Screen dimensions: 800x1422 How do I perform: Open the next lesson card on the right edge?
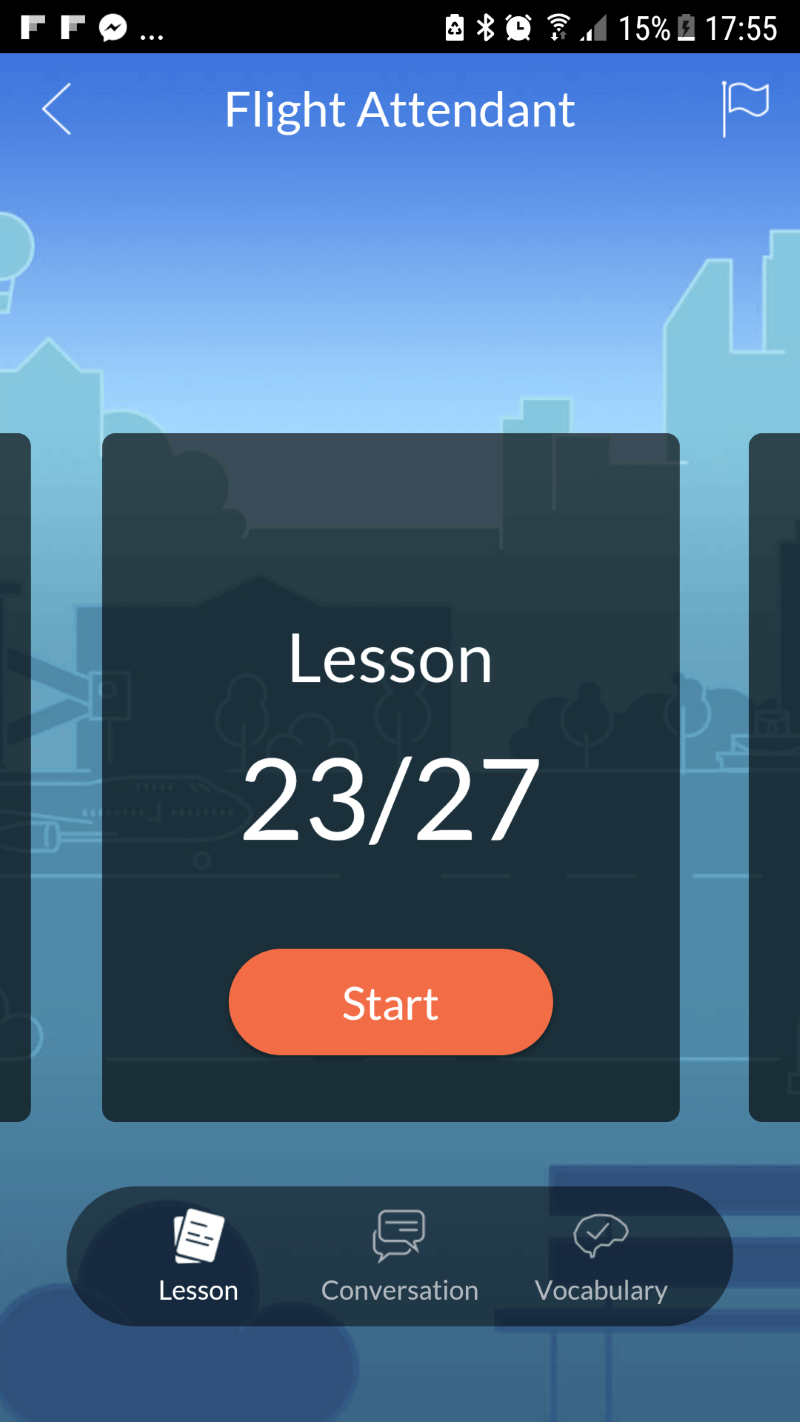click(776, 777)
